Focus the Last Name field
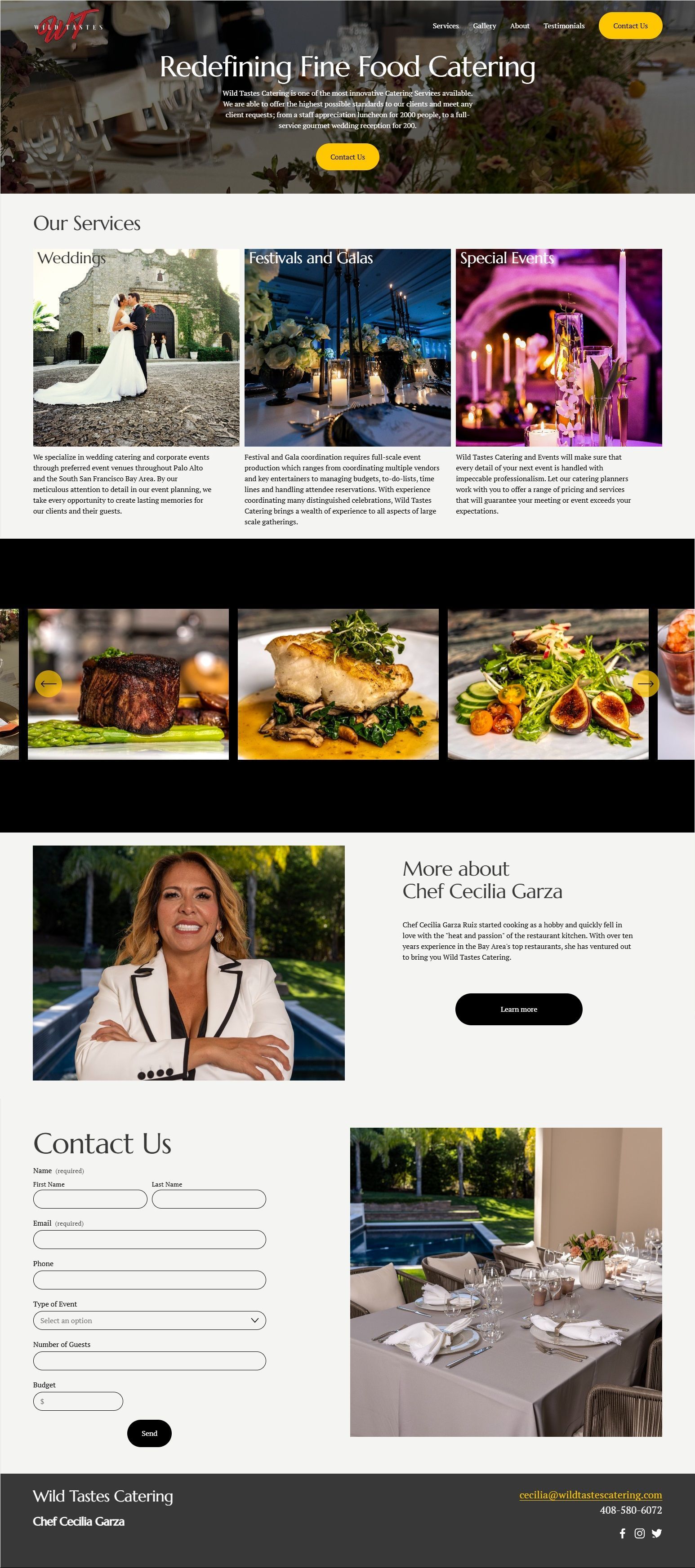This screenshot has width=695, height=1568. coord(208,1199)
